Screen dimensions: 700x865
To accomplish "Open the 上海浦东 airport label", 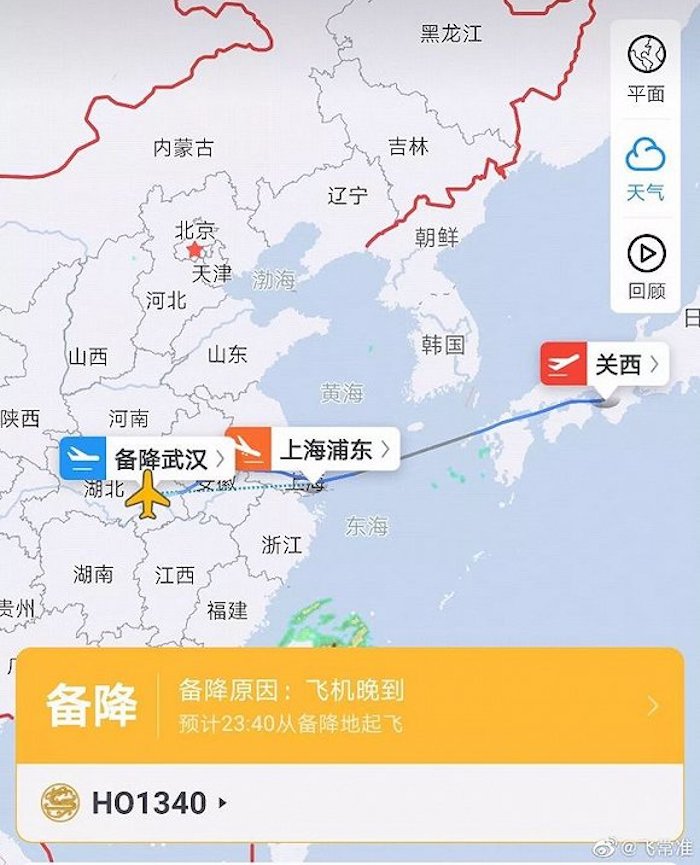I will coord(312,449).
